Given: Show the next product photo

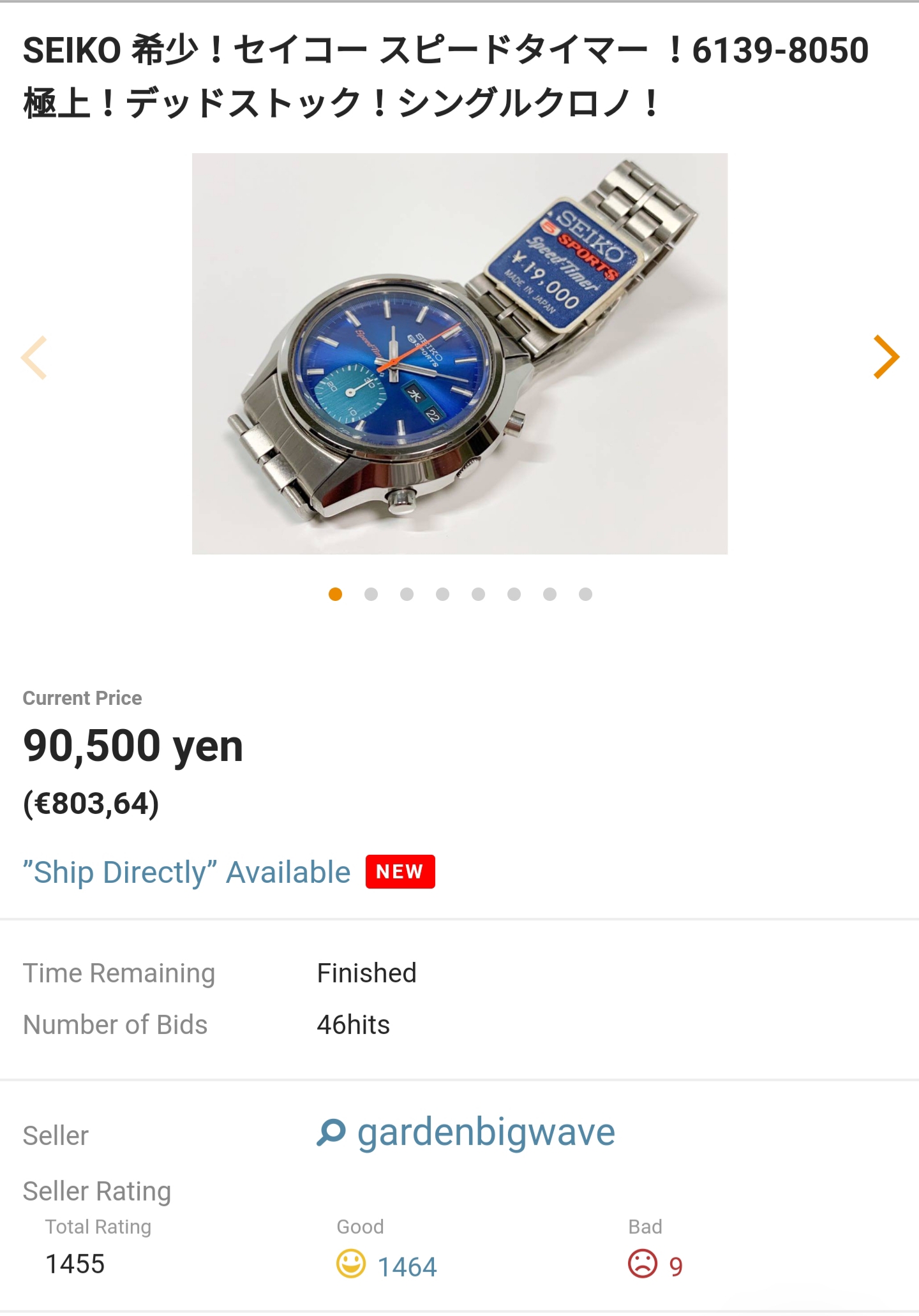Looking at the screenshot, I should [x=886, y=357].
